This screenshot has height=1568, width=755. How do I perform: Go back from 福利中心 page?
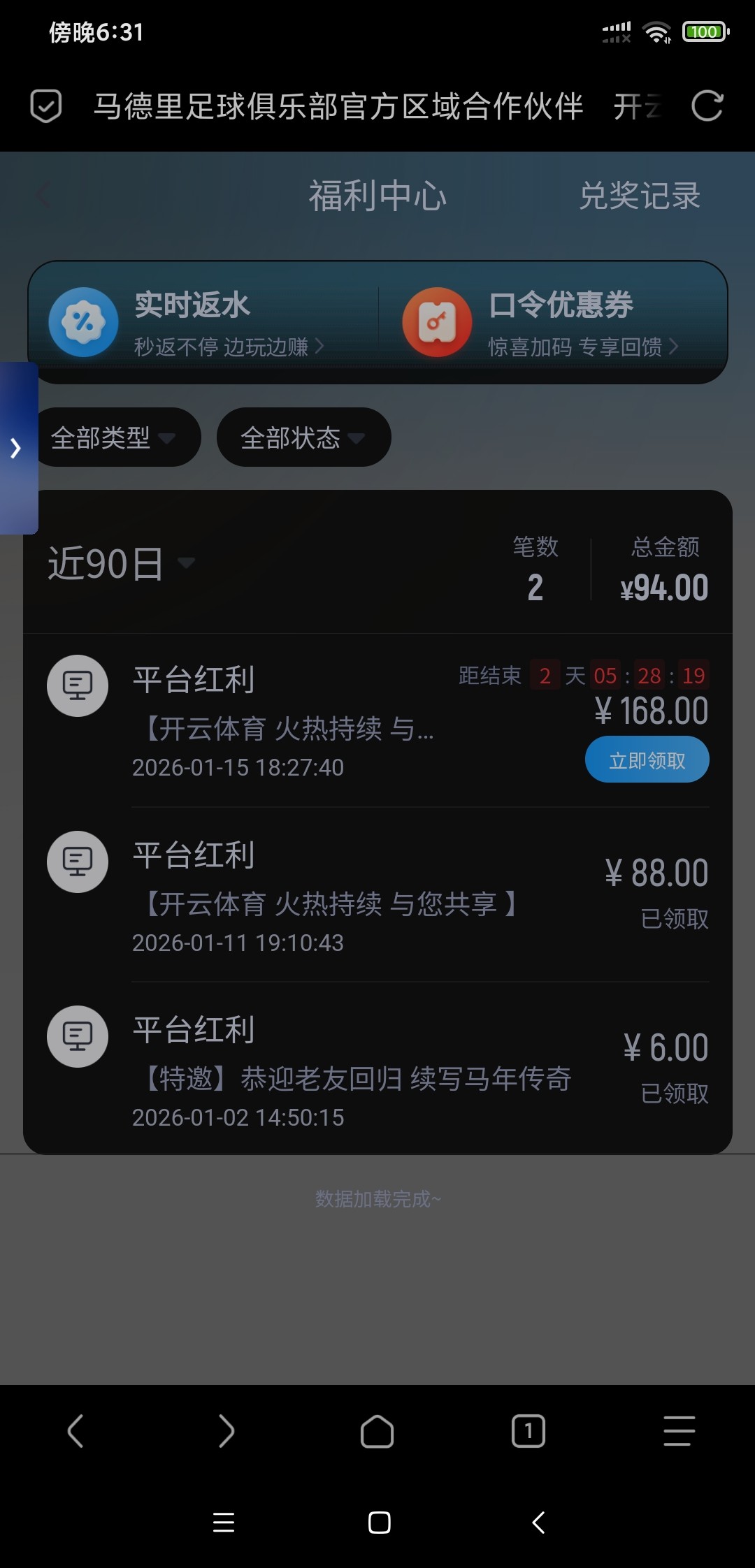43,195
